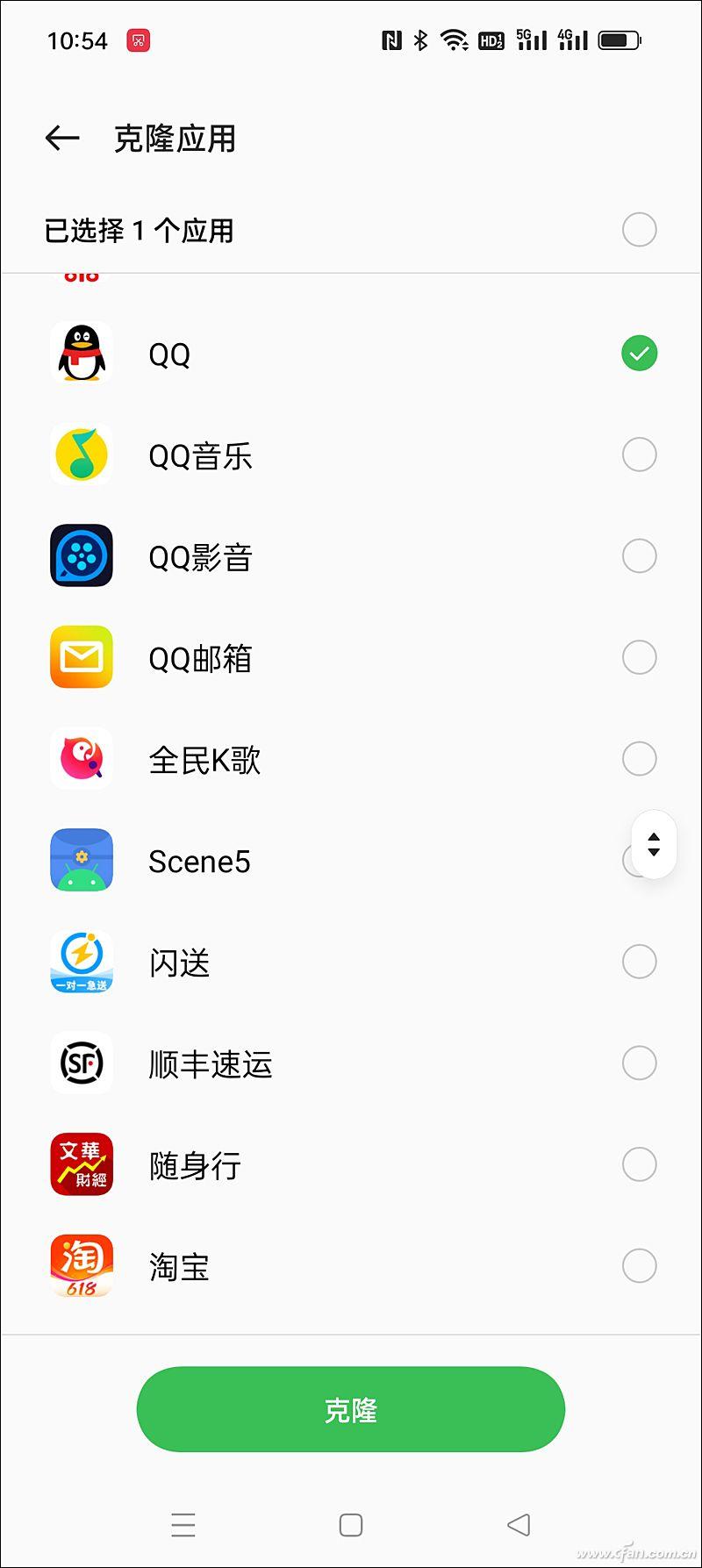Tap the QQ邮箱 envelope icon
This screenshot has height=1568, width=702.
[x=82, y=657]
